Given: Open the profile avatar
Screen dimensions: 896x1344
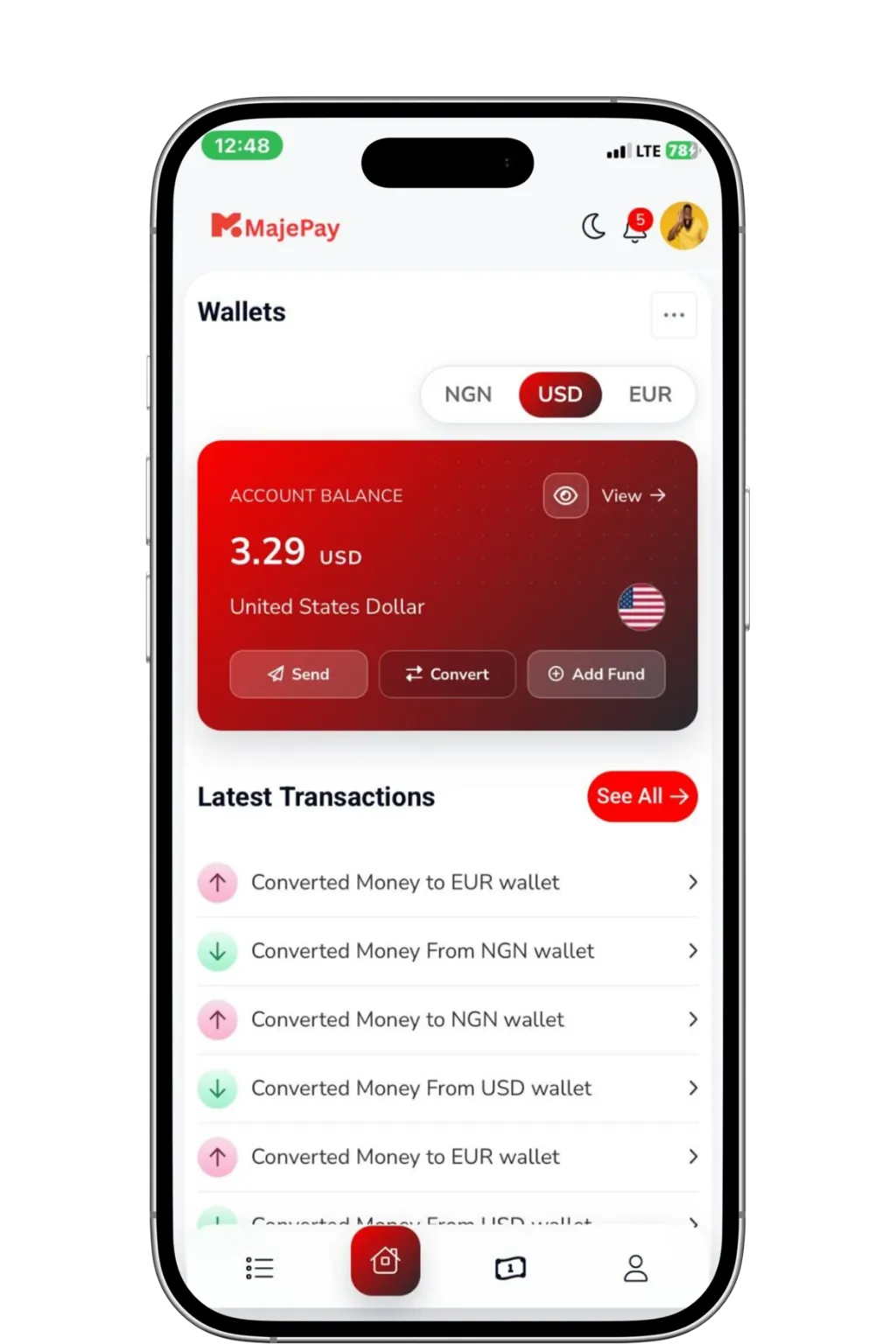Looking at the screenshot, I should pyautogui.click(x=683, y=227).
